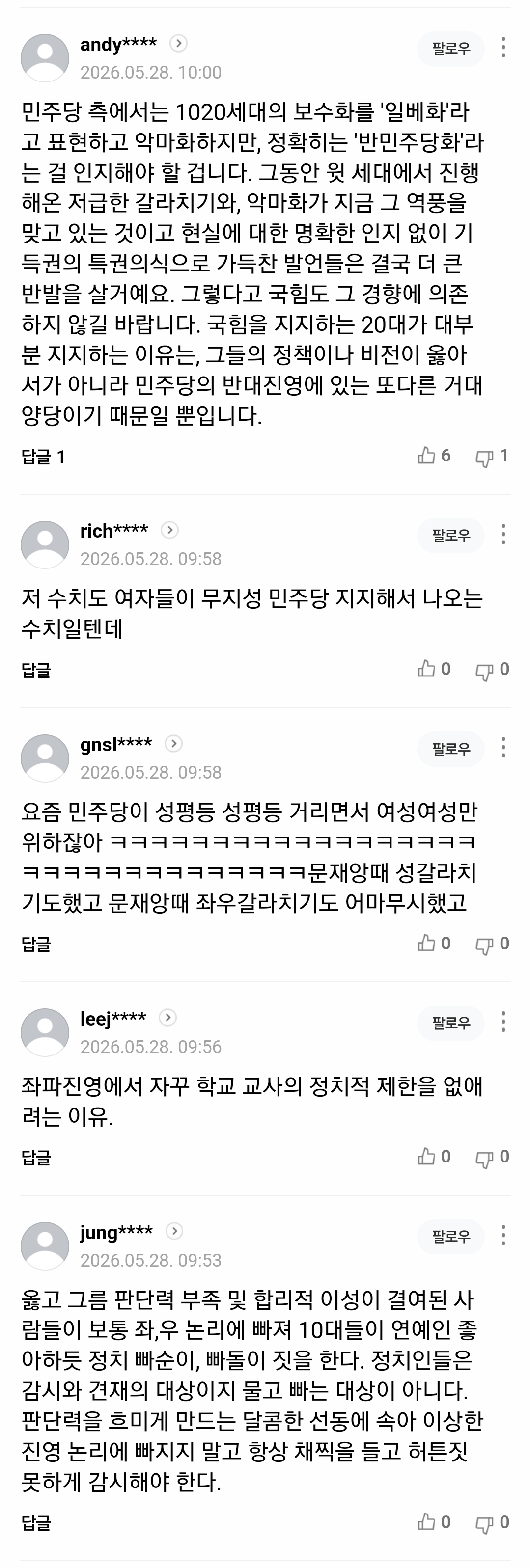
Task: Open overflow menu on gnsl****'s comment
Action: (503, 748)
